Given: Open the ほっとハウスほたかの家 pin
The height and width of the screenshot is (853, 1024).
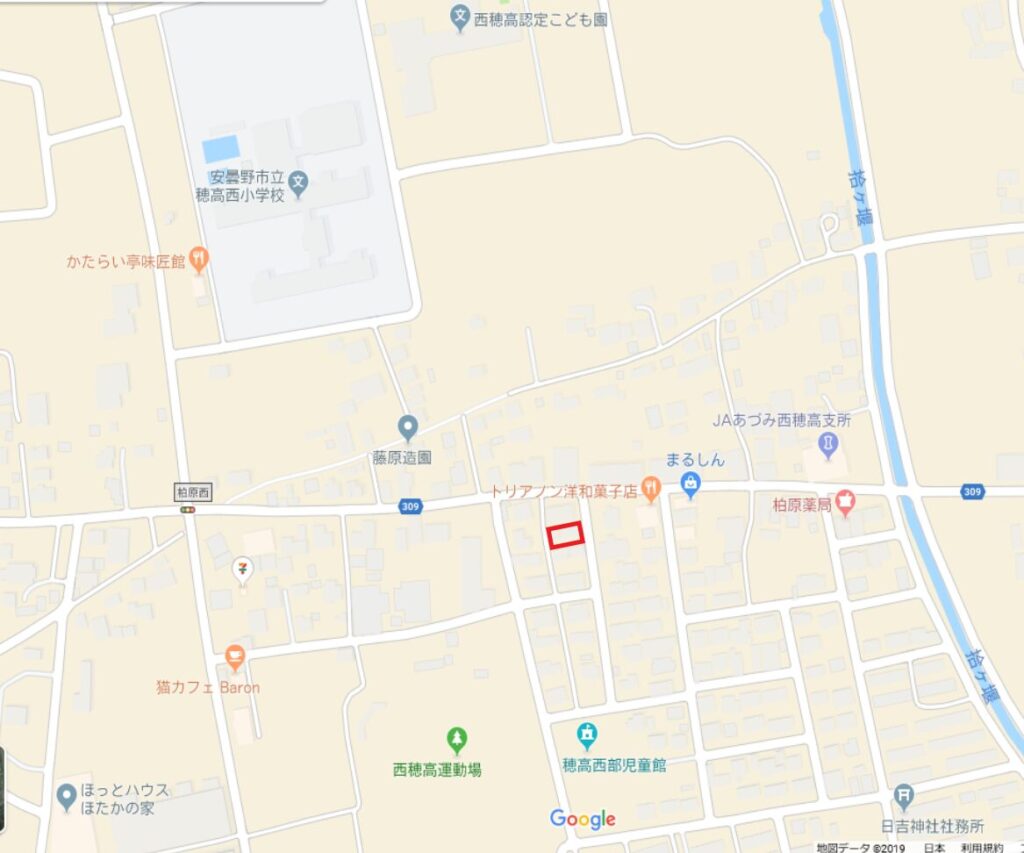Looking at the screenshot, I should [x=67, y=797].
